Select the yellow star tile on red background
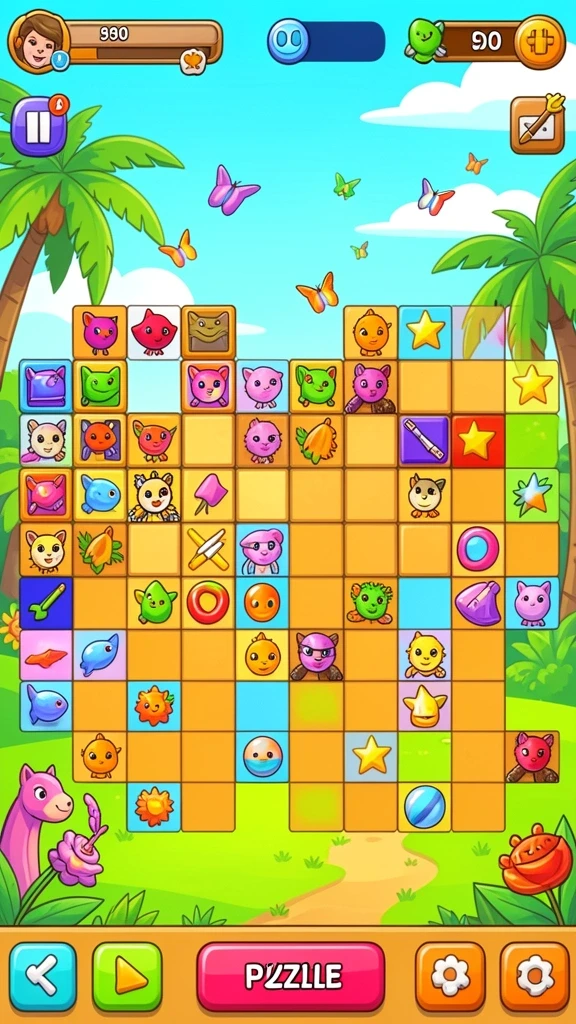 click(477, 441)
